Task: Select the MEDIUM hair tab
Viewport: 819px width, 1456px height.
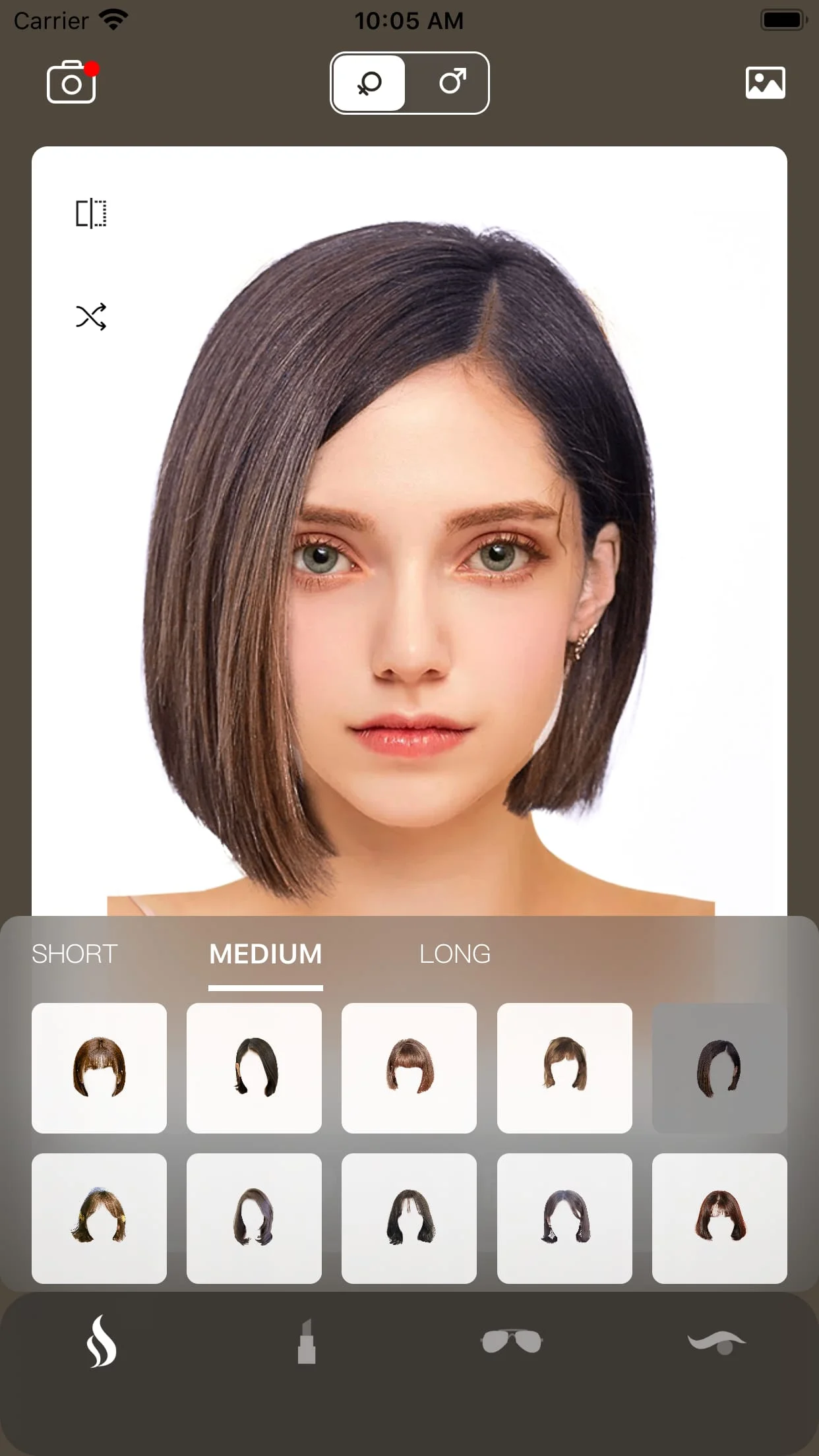Action: click(265, 954)
